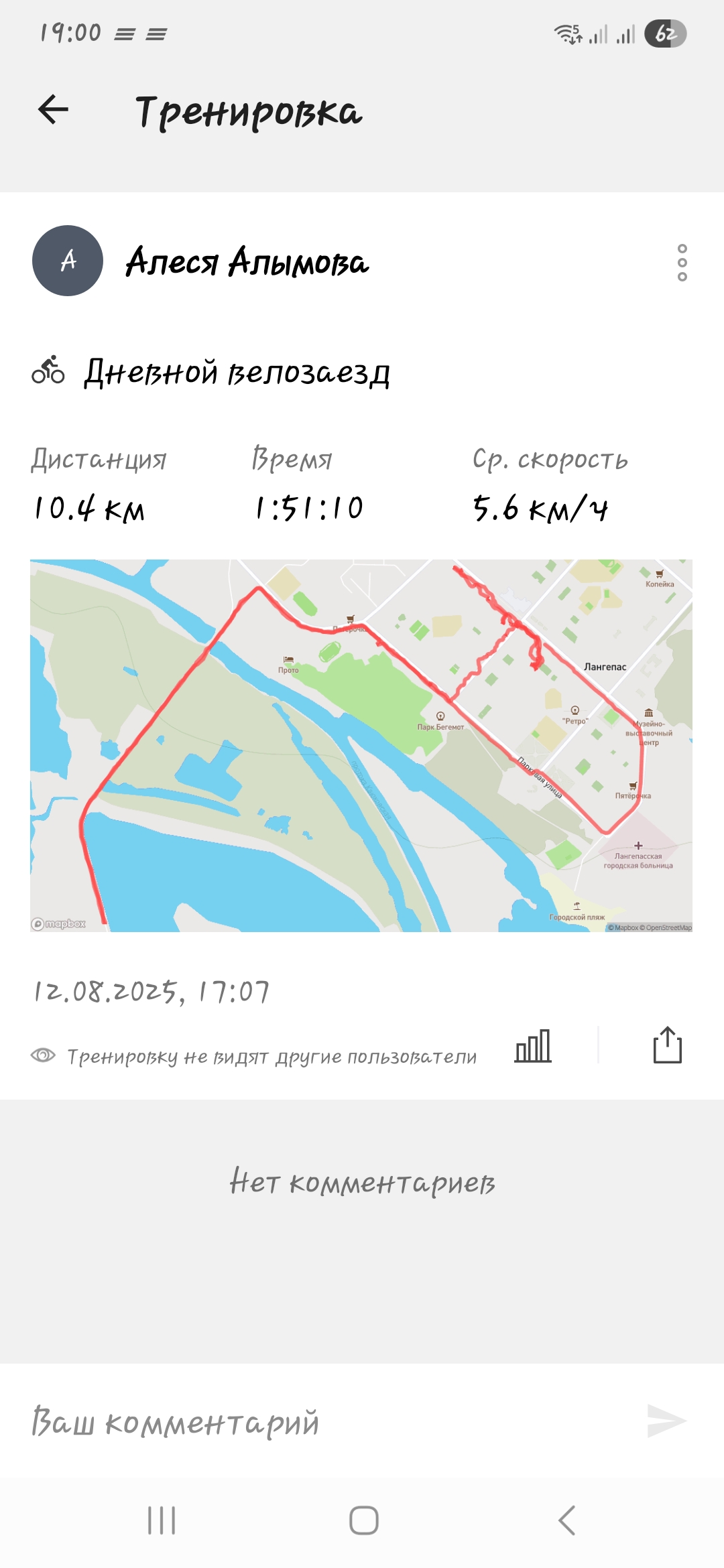Send the comment with the arrow icon

click(667, 1421)
